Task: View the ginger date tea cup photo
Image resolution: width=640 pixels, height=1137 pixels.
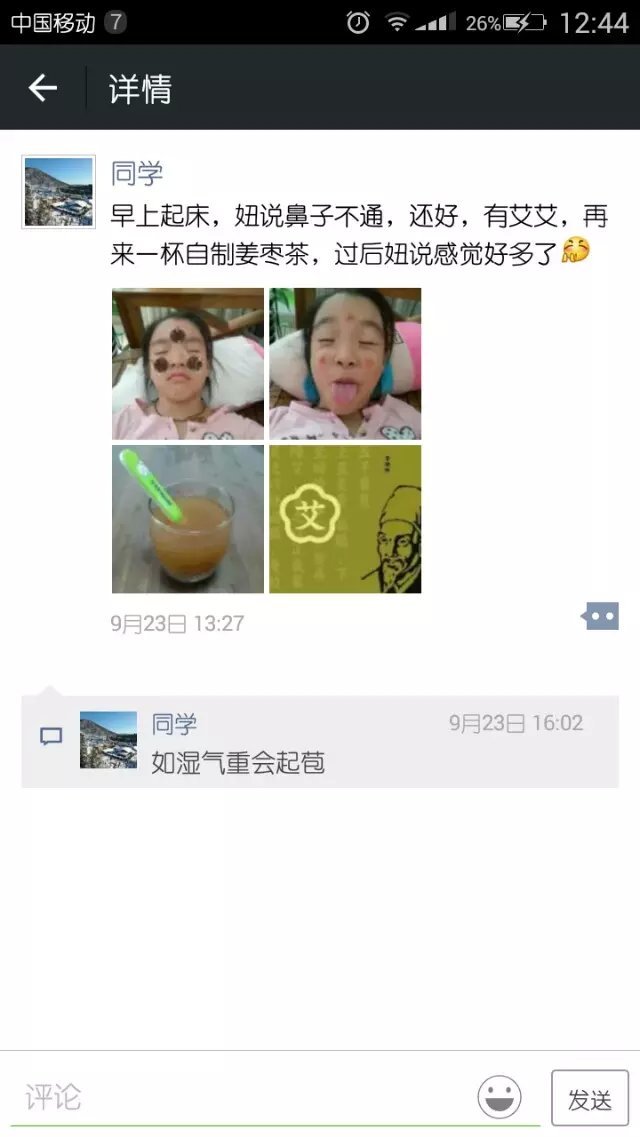Action: tap(187, 519)
